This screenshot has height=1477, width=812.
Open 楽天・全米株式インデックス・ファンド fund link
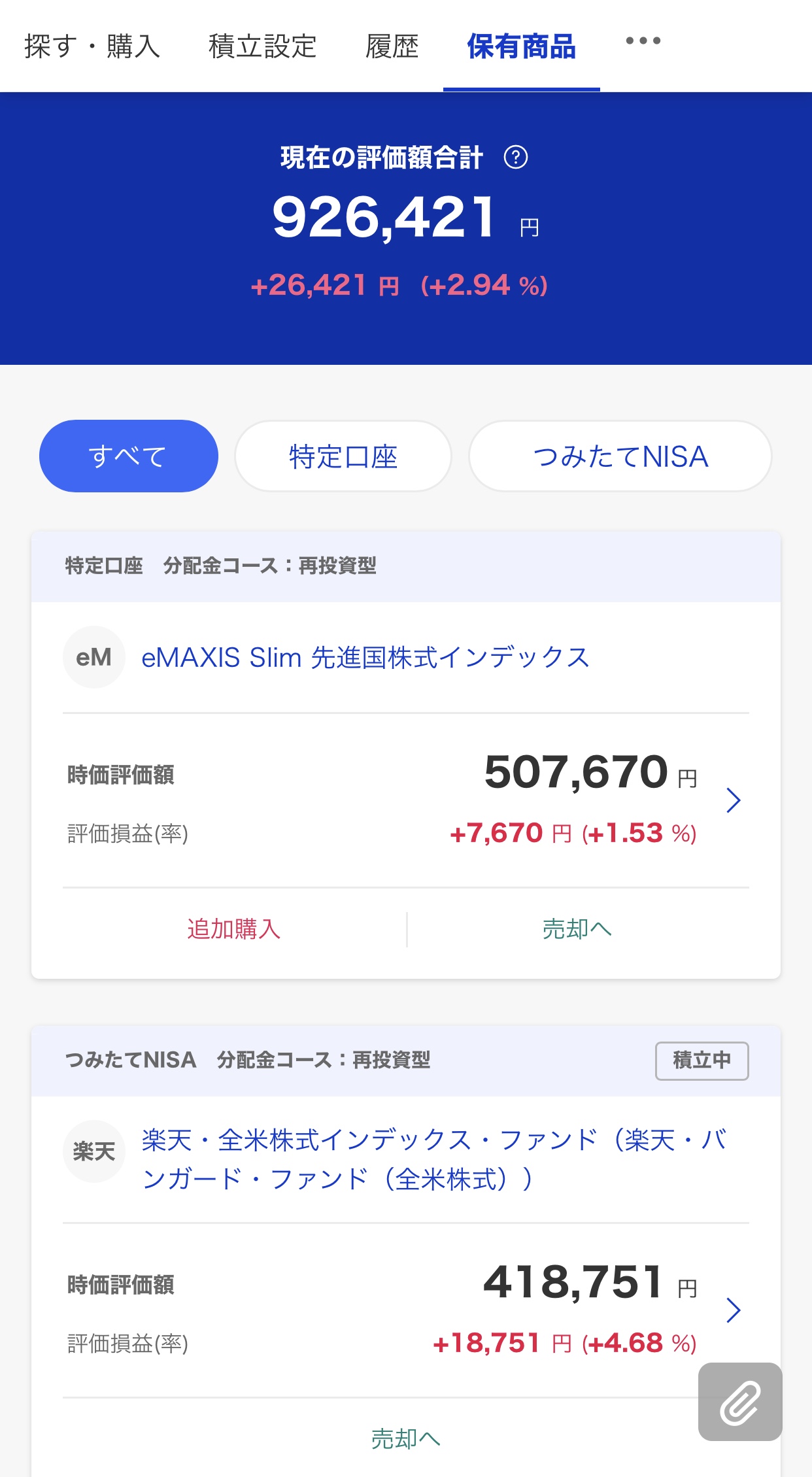(x=434, y=1159)
